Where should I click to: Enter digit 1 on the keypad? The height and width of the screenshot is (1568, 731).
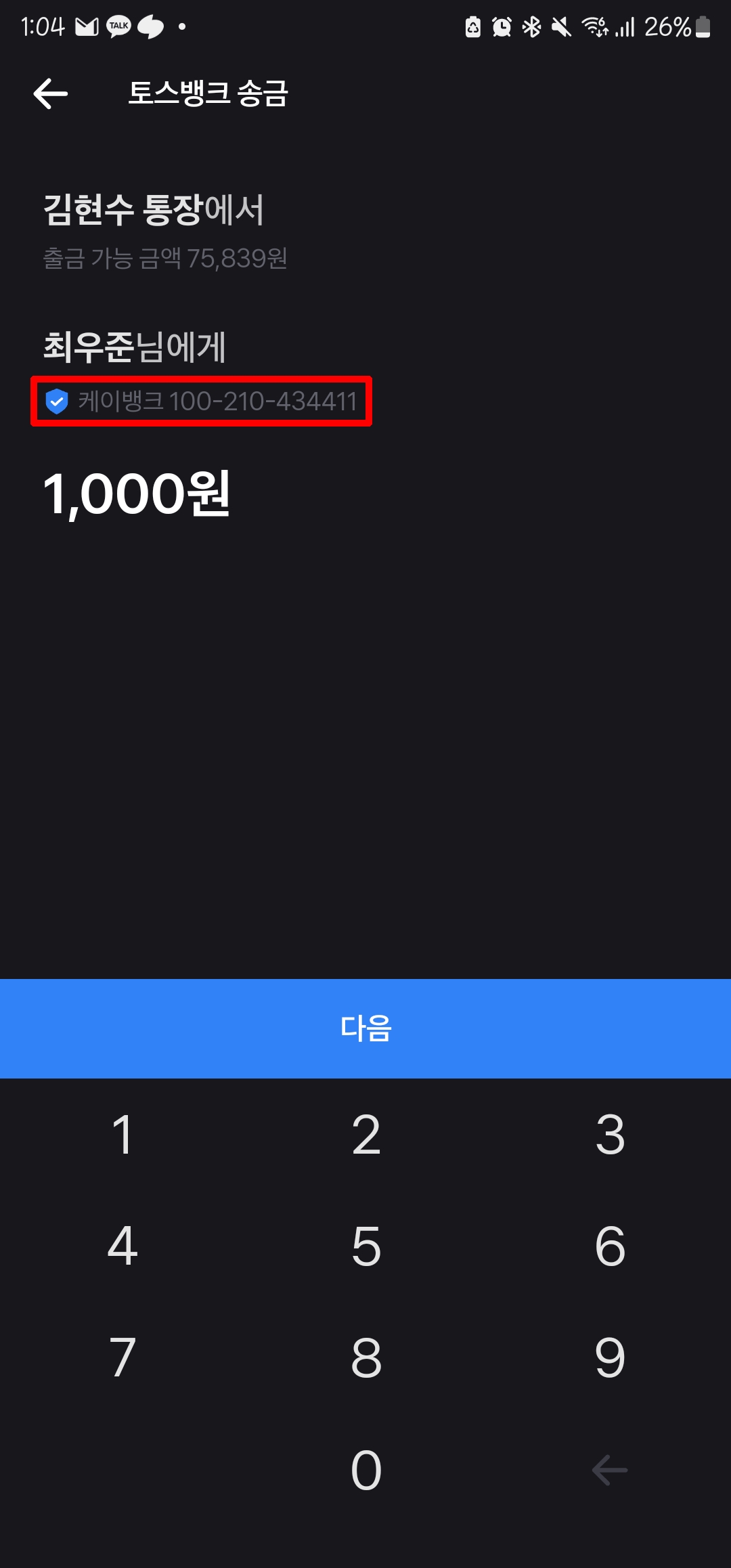(x=123, y=1134)
